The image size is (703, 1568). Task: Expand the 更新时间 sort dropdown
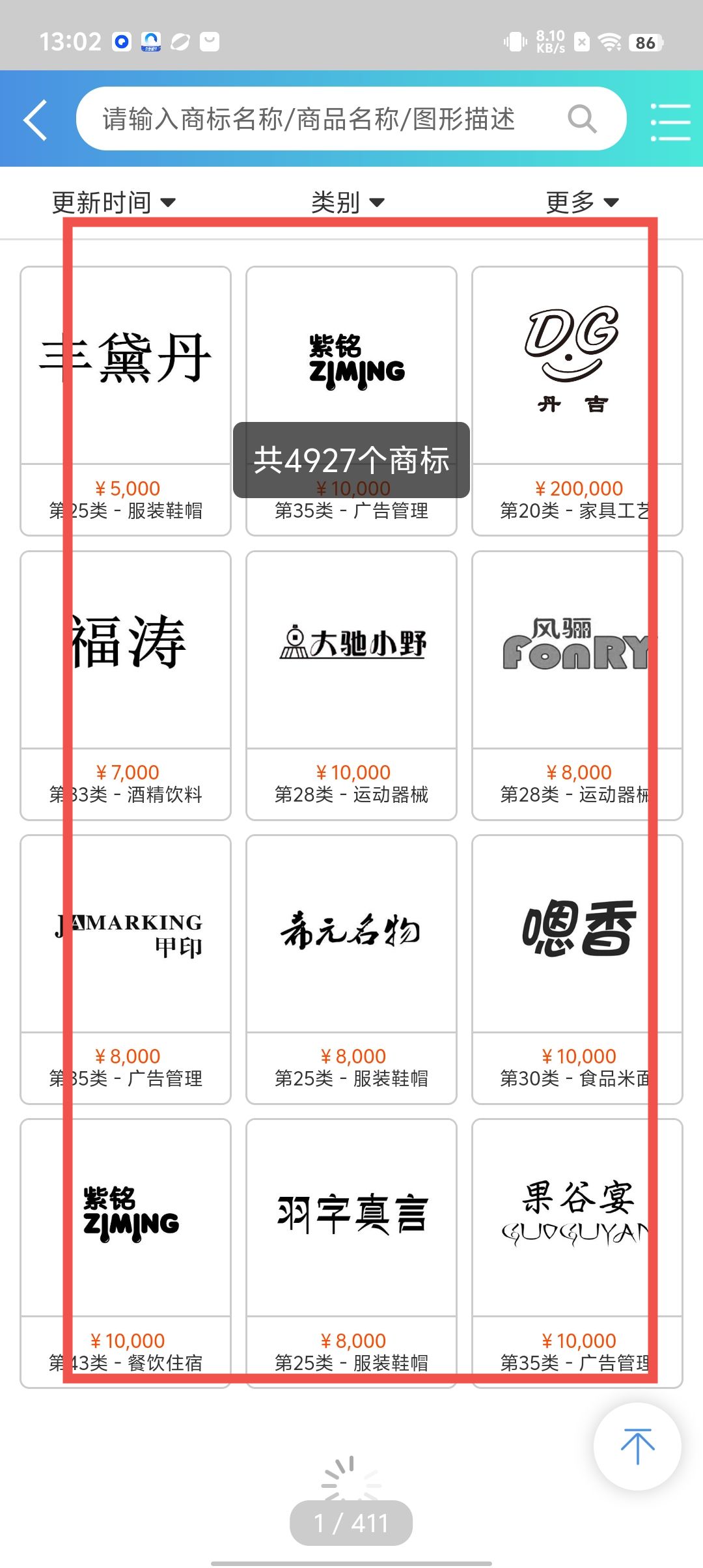[114, 203]
